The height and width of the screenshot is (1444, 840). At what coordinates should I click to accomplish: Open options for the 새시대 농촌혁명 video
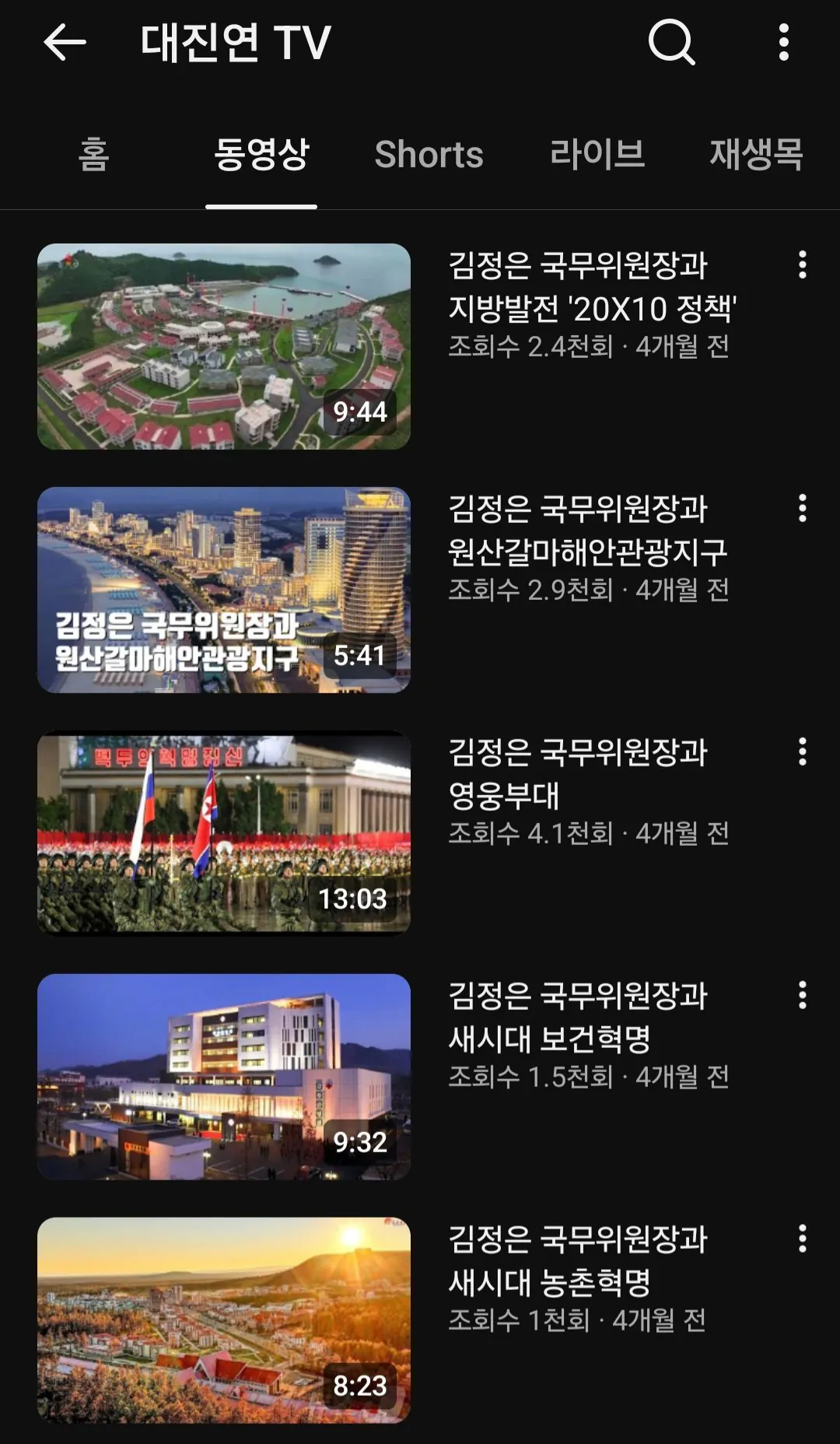803,1239
